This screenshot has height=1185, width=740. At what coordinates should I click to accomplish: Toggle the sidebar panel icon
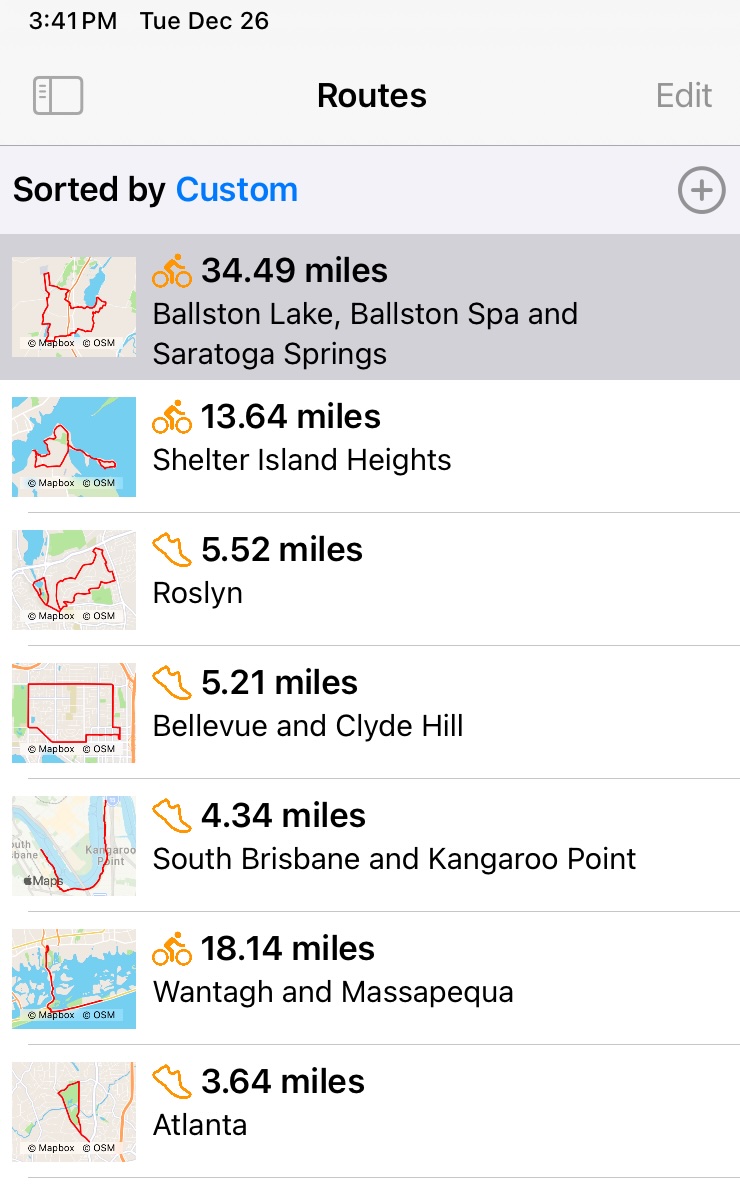58,96
